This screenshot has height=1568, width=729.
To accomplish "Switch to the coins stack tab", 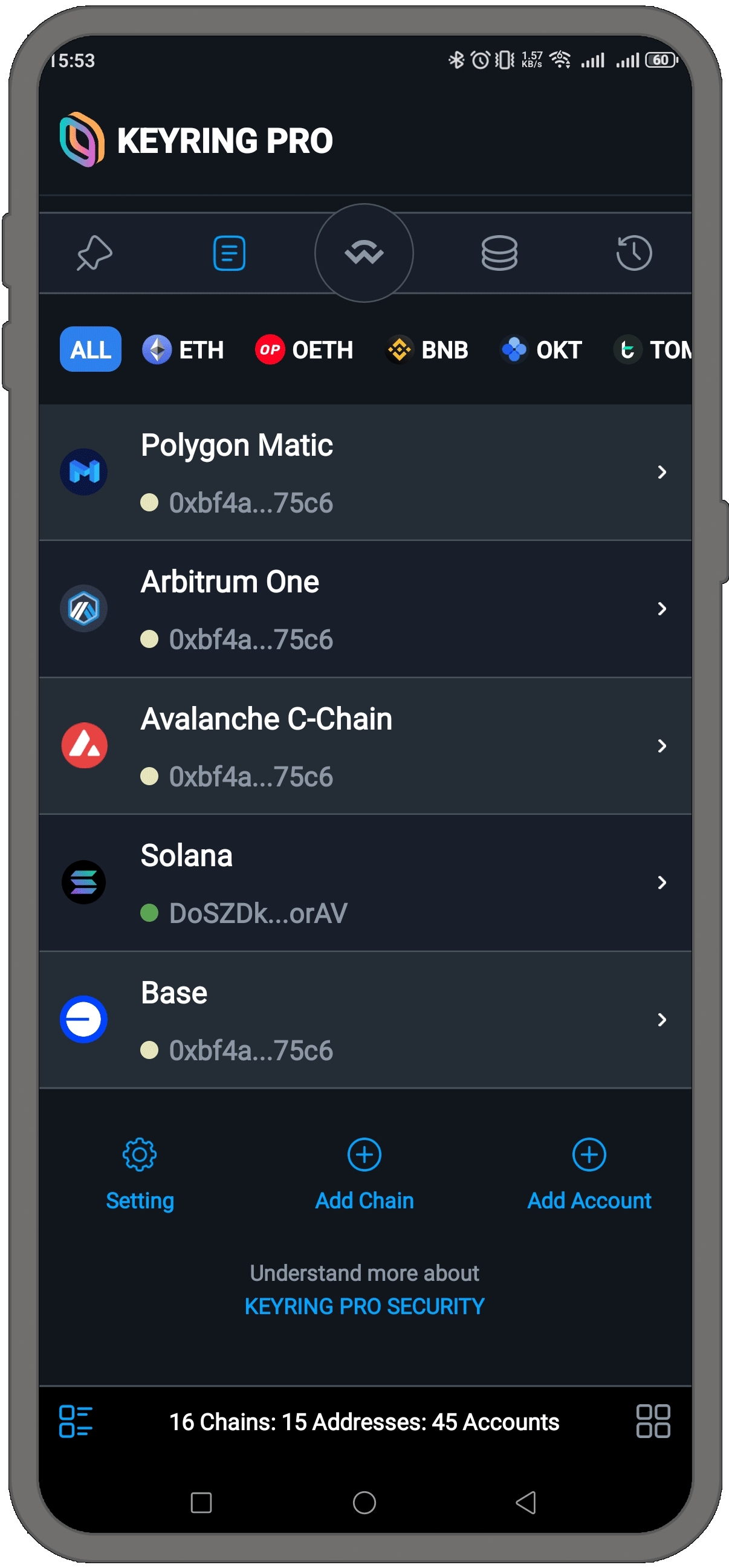I will (x=499, y=253).
